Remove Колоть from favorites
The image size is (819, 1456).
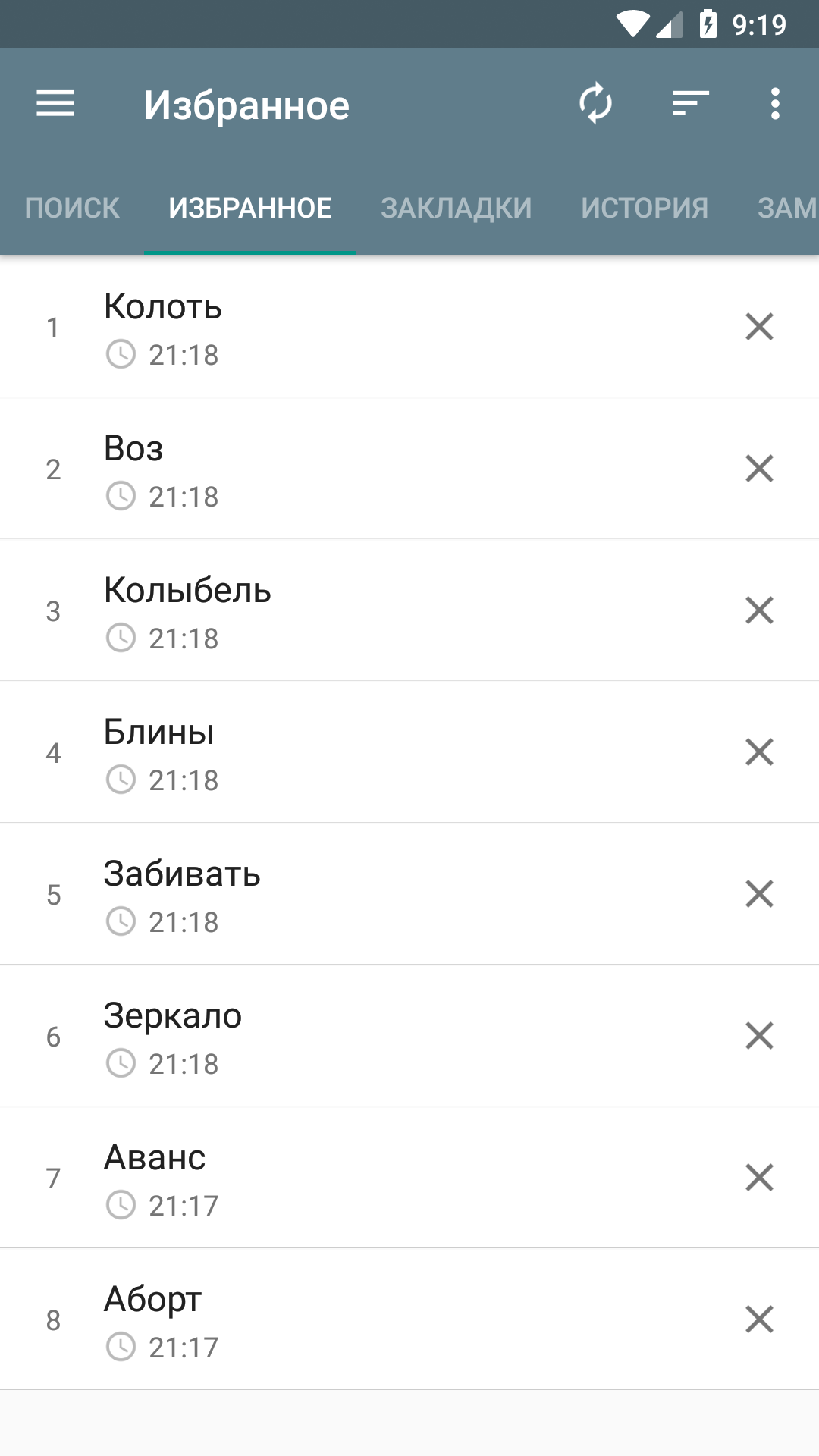point(759,327)
